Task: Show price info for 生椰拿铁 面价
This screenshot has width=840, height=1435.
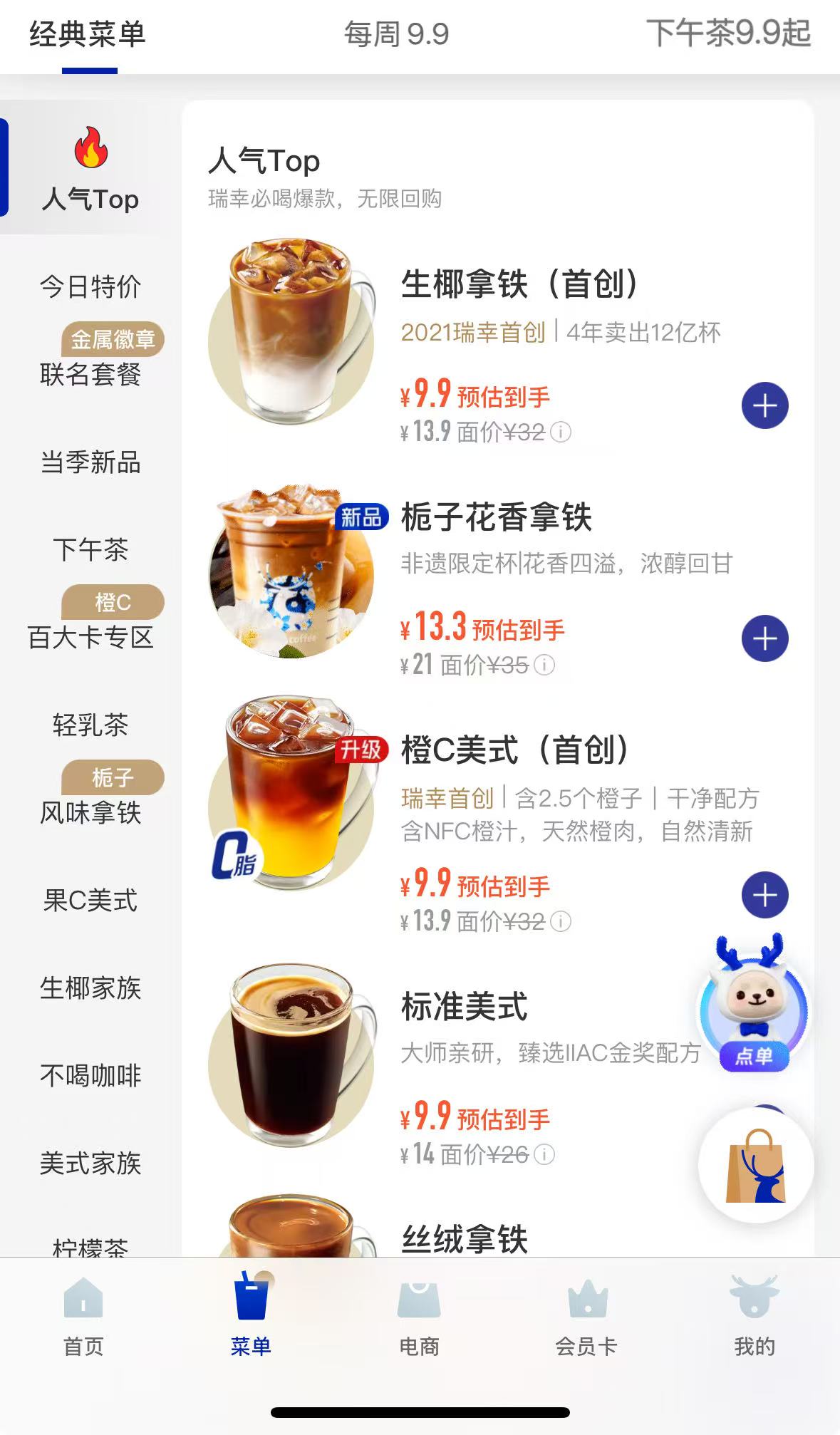Action: [x=561, y=432]
